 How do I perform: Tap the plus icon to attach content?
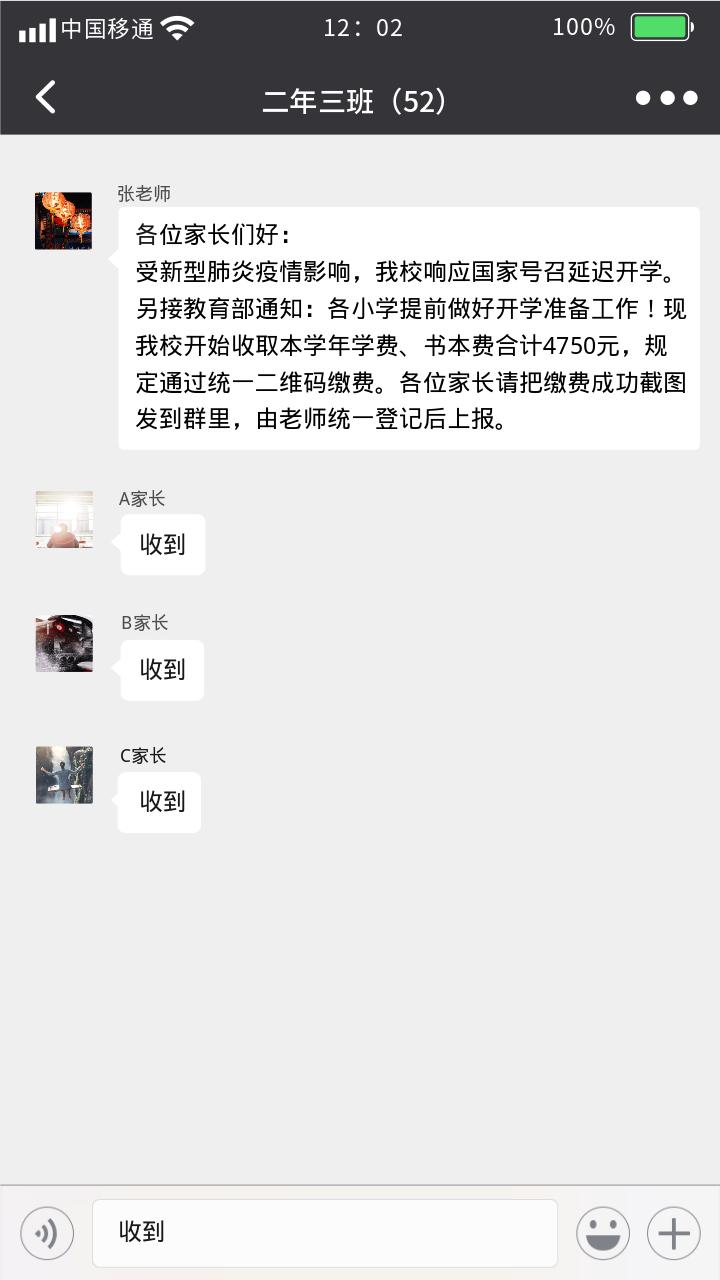pyautogui.click(x=672, y=1232)
